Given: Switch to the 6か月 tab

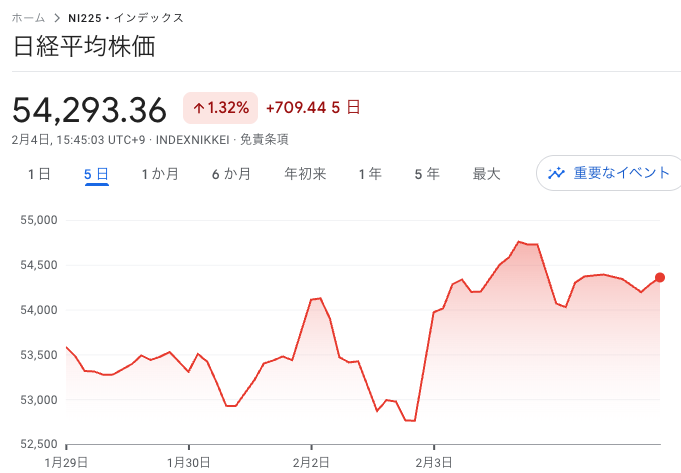Looking at the screenshot, I should point(231,174).
